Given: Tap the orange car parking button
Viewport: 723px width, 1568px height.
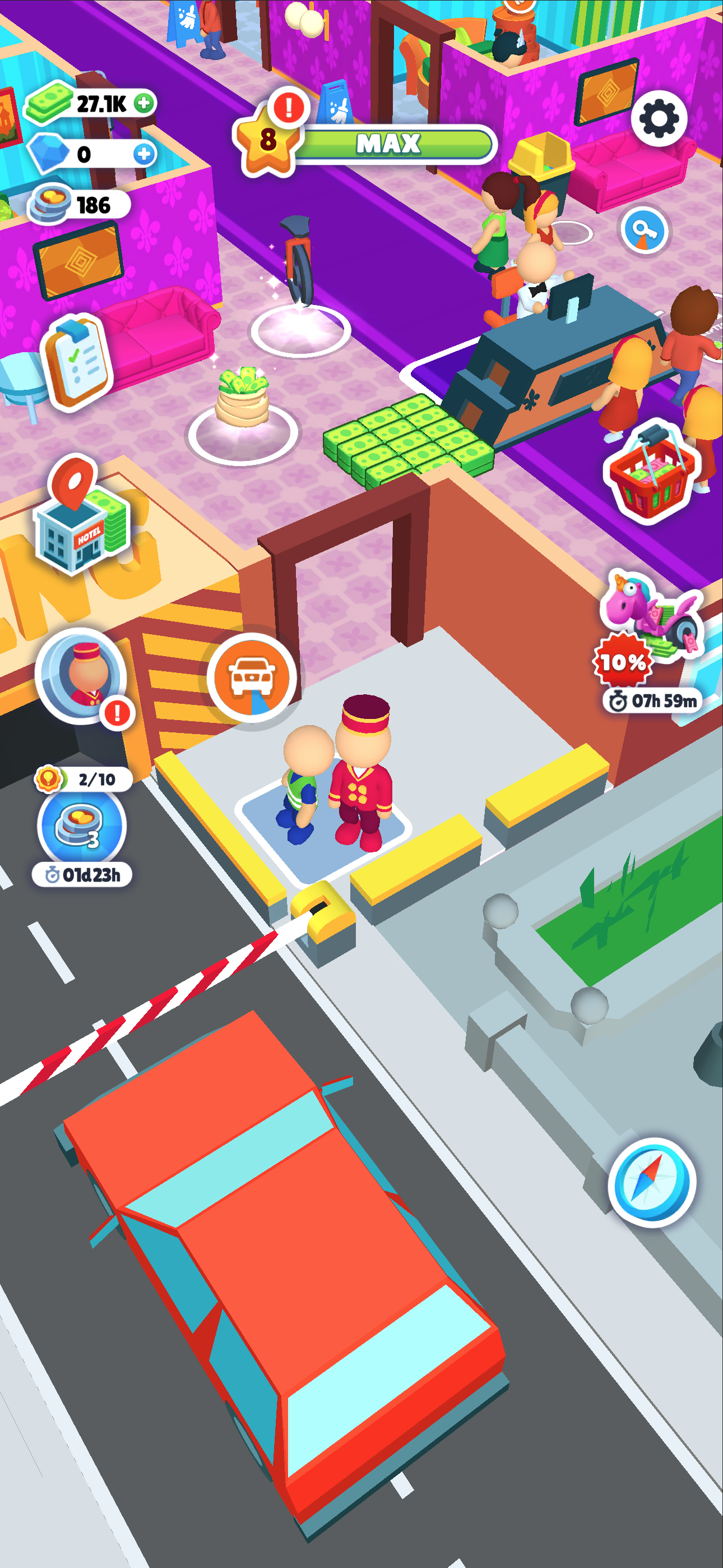Looking at the screenshot, I should coord(251,676).
